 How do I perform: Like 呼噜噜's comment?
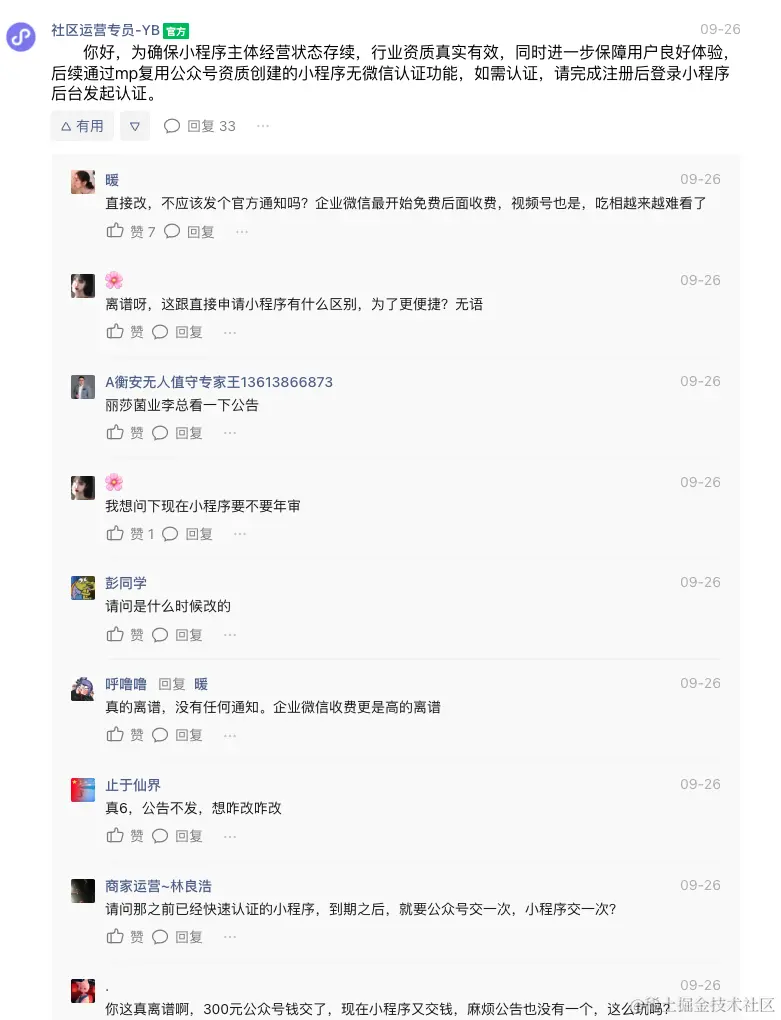coord(125,735)
